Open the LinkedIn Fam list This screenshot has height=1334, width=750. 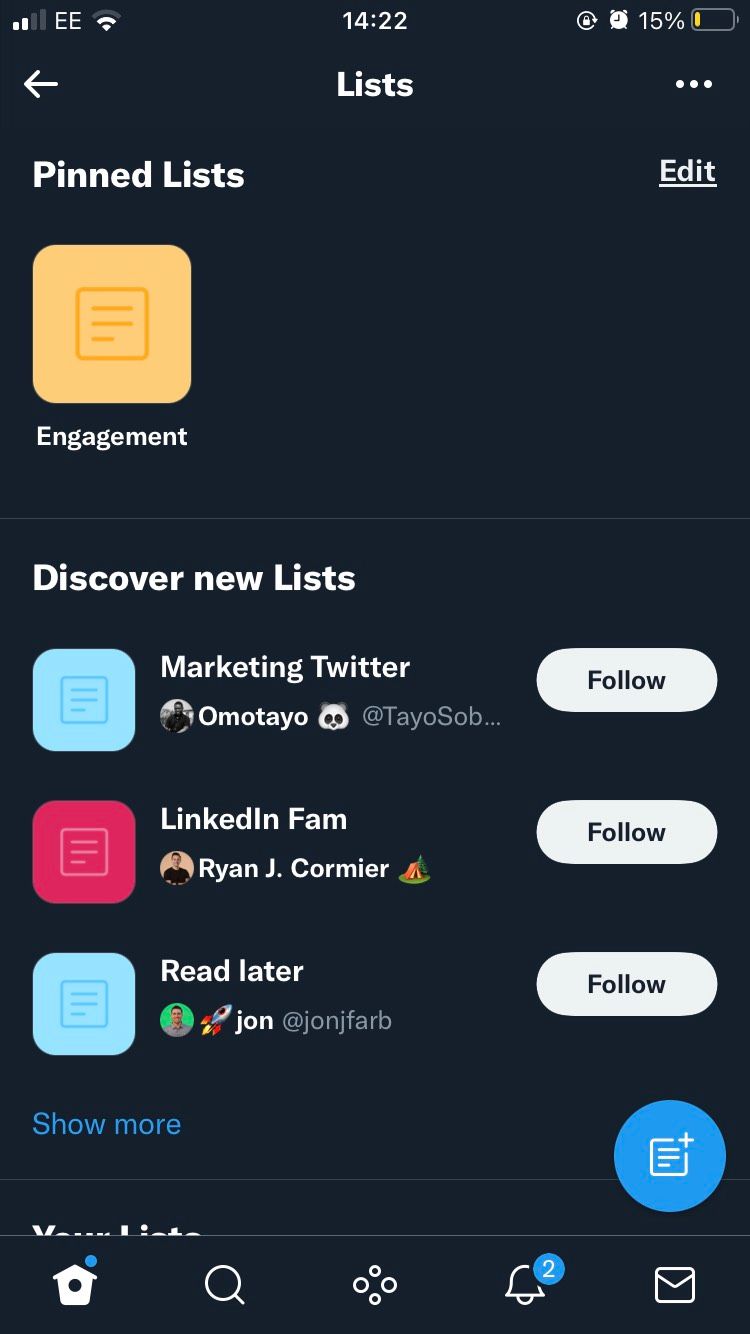[253, 819]
